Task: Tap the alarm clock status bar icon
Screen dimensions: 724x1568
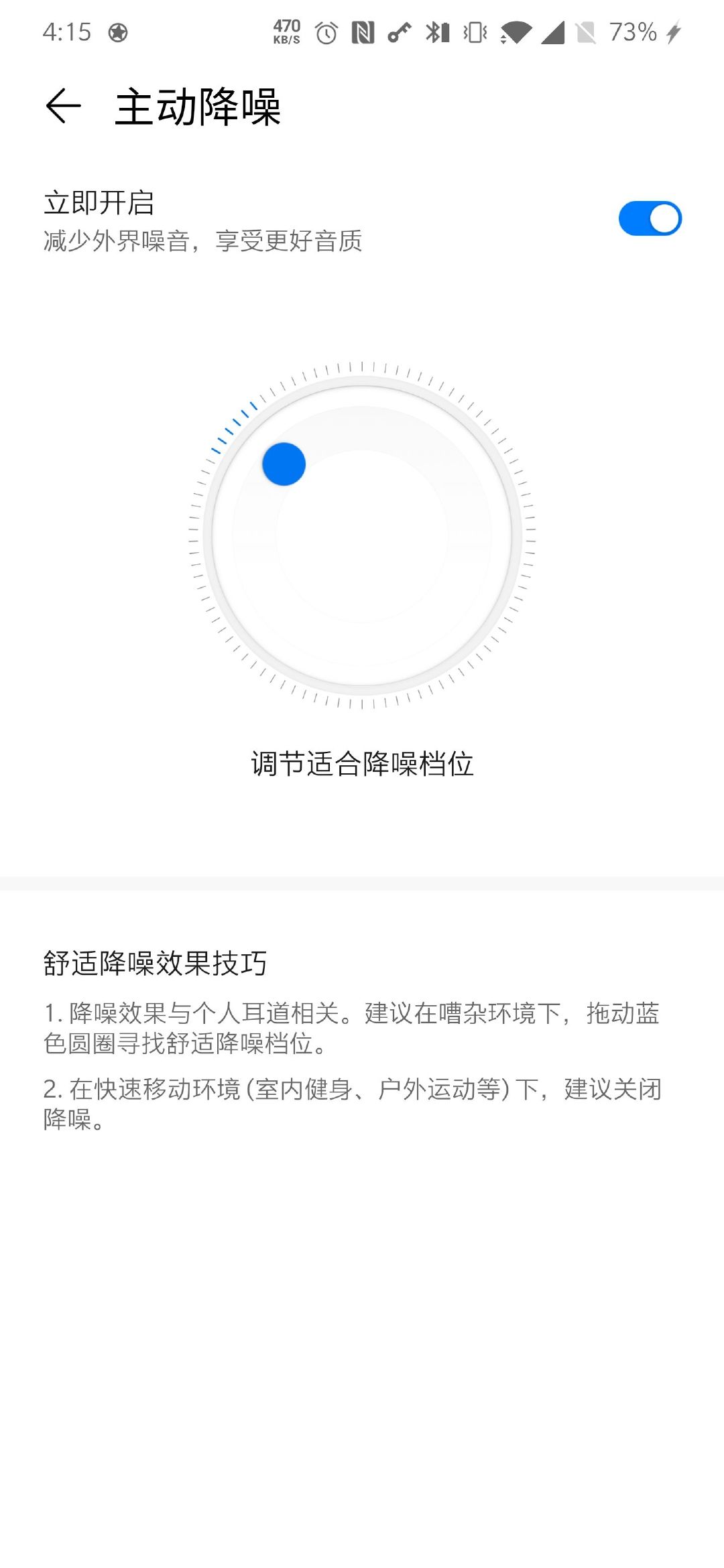Action: click(324, 32)
